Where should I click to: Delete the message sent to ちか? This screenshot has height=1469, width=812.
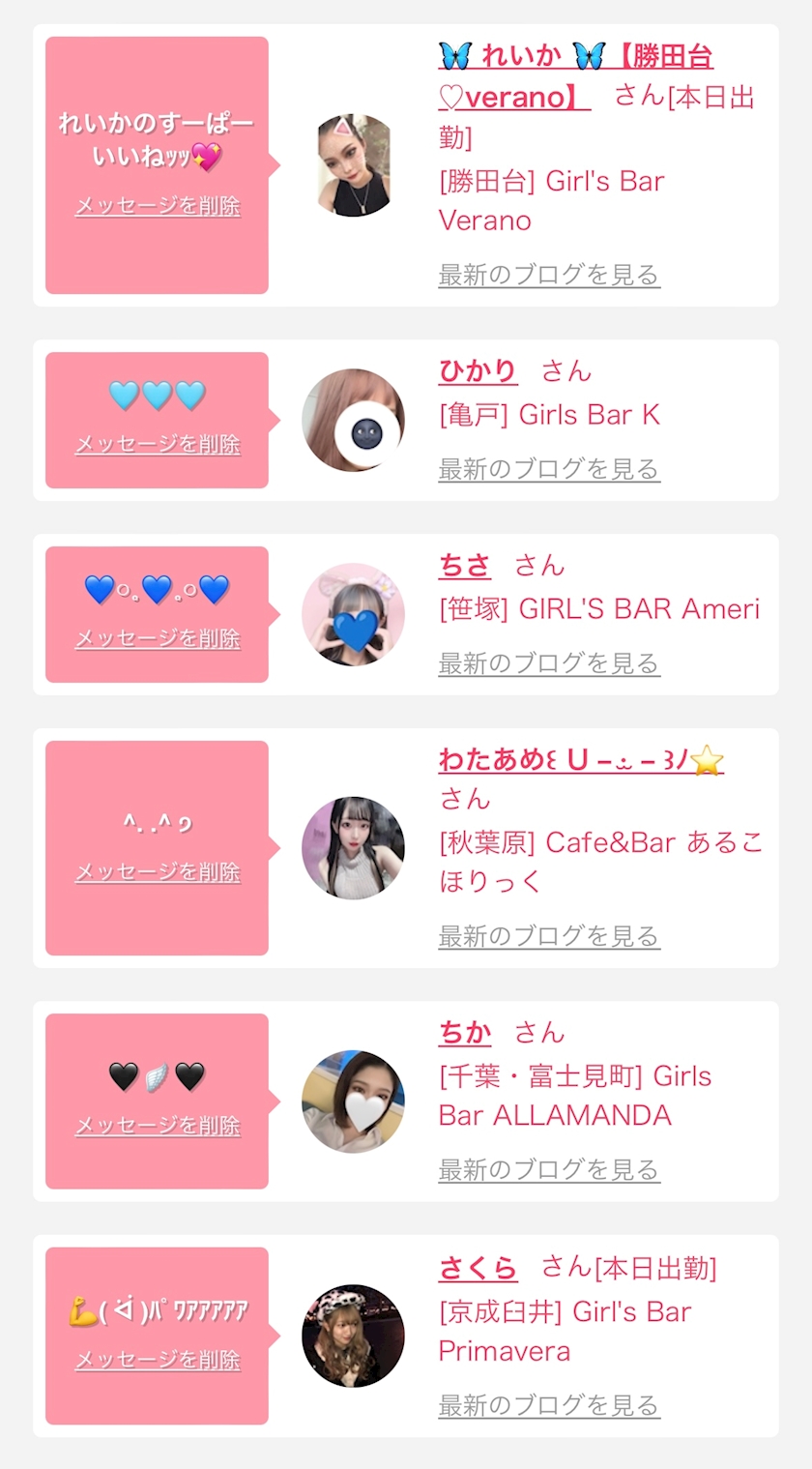[x=158, y=1126]
